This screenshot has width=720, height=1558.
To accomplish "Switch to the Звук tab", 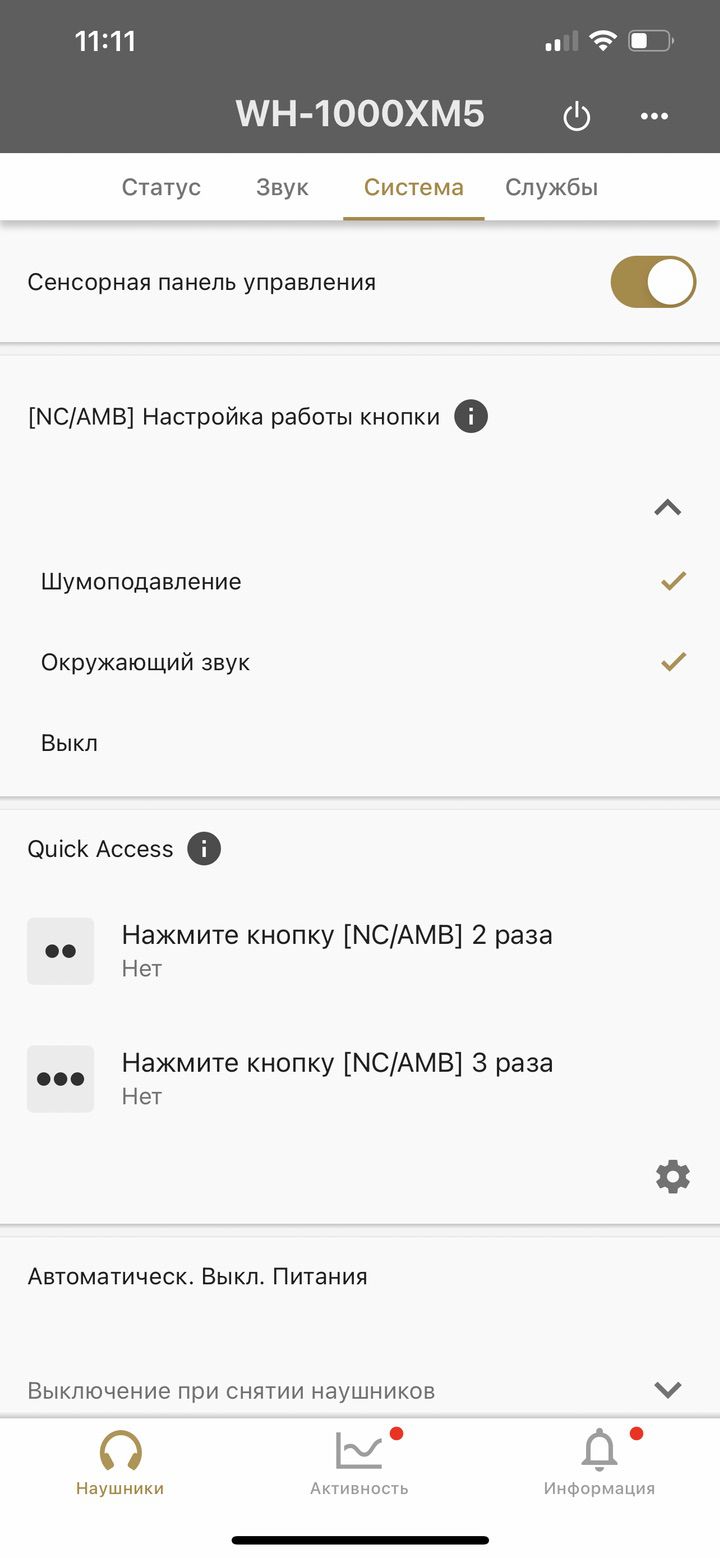I will [282, 187].
